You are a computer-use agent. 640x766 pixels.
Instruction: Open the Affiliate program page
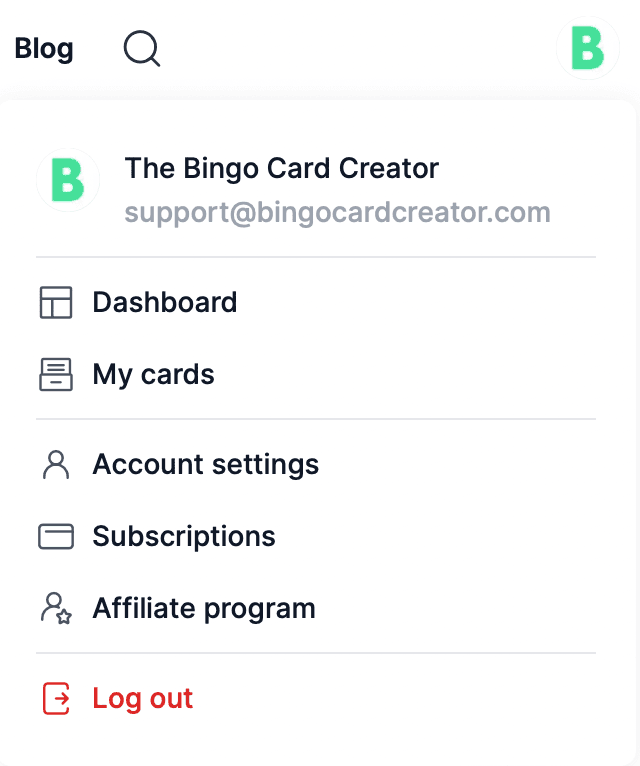[x=203, y=608]
